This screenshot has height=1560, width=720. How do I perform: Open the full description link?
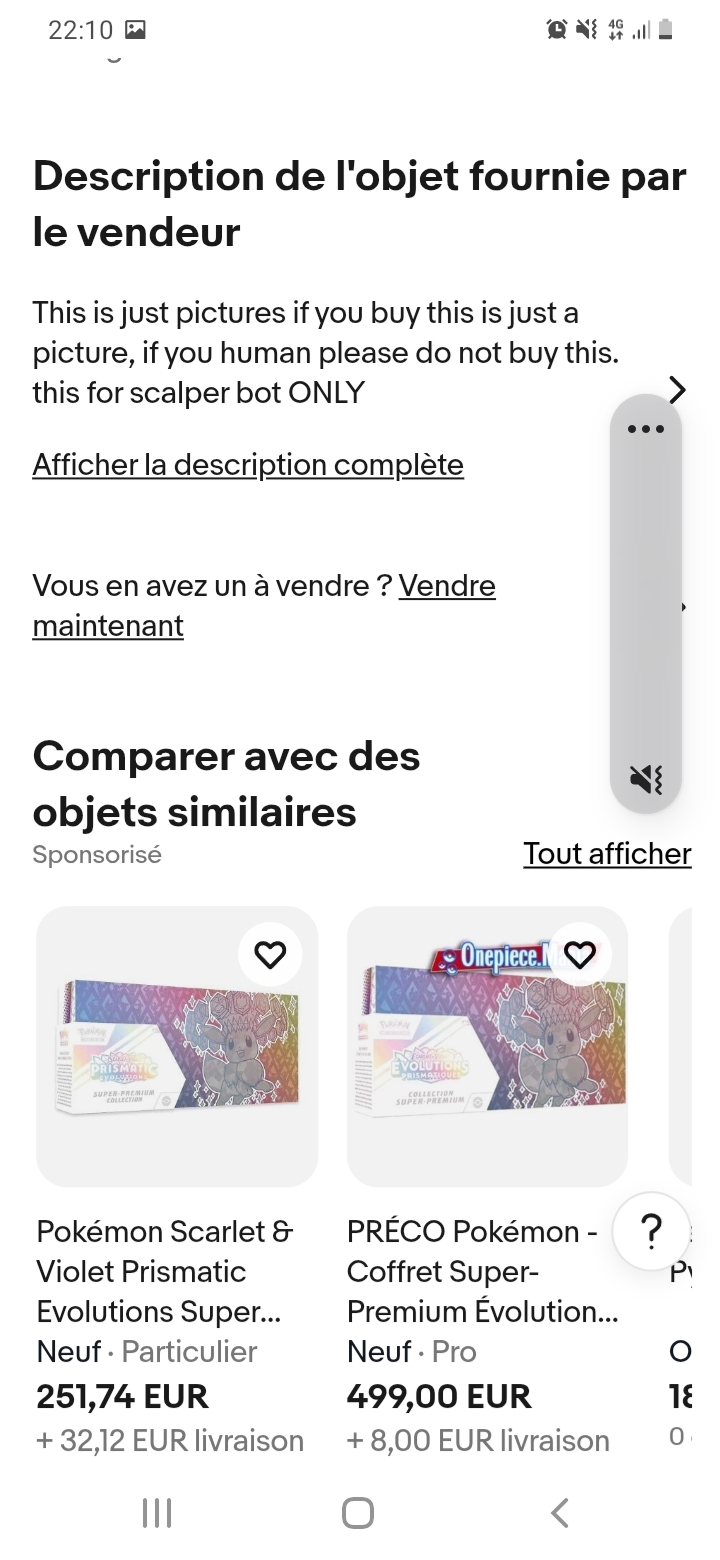point(248,465)
